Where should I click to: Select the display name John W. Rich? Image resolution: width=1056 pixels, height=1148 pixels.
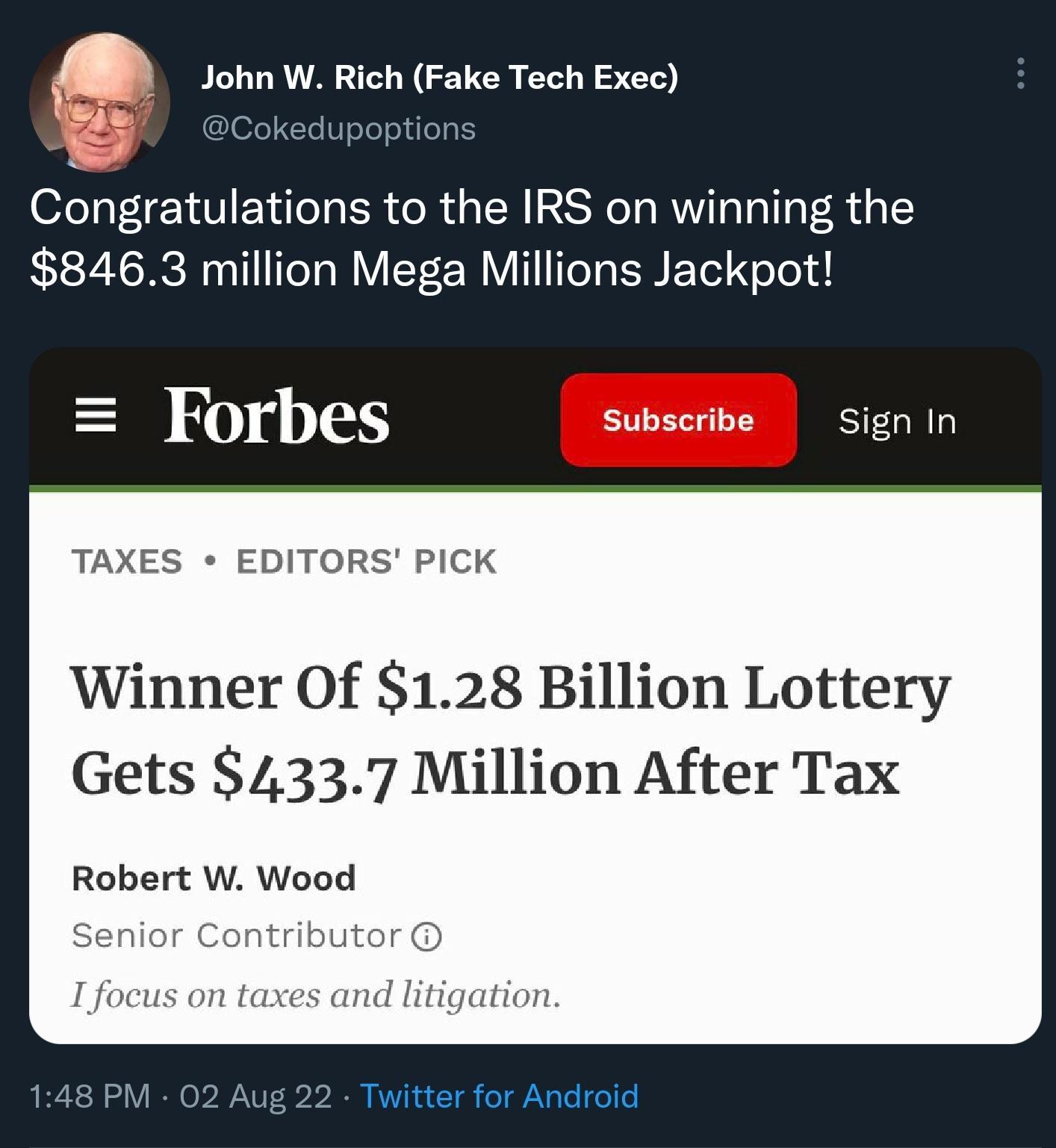click(x=441, y=76)
